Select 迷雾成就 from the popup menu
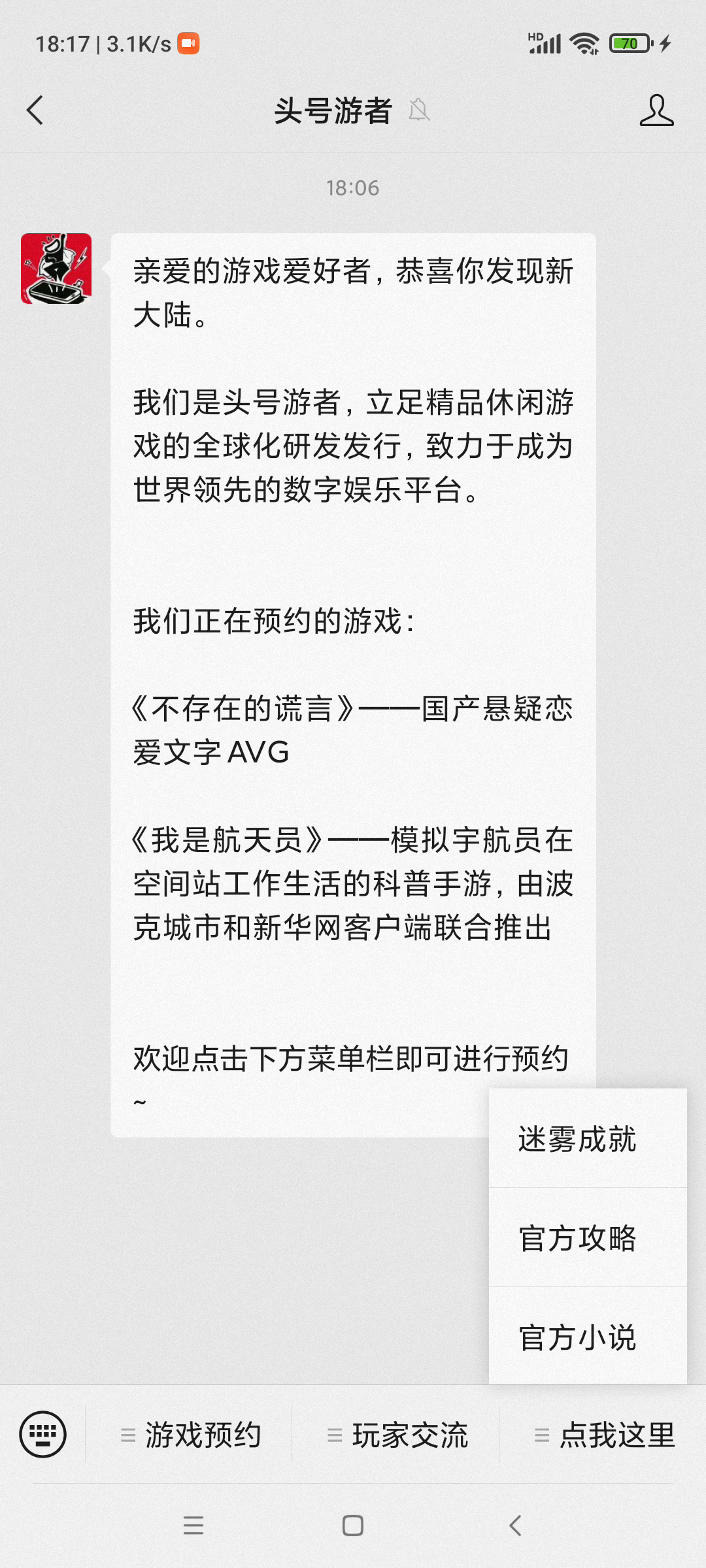706x1568 pixels. (x=588, y=1139)
